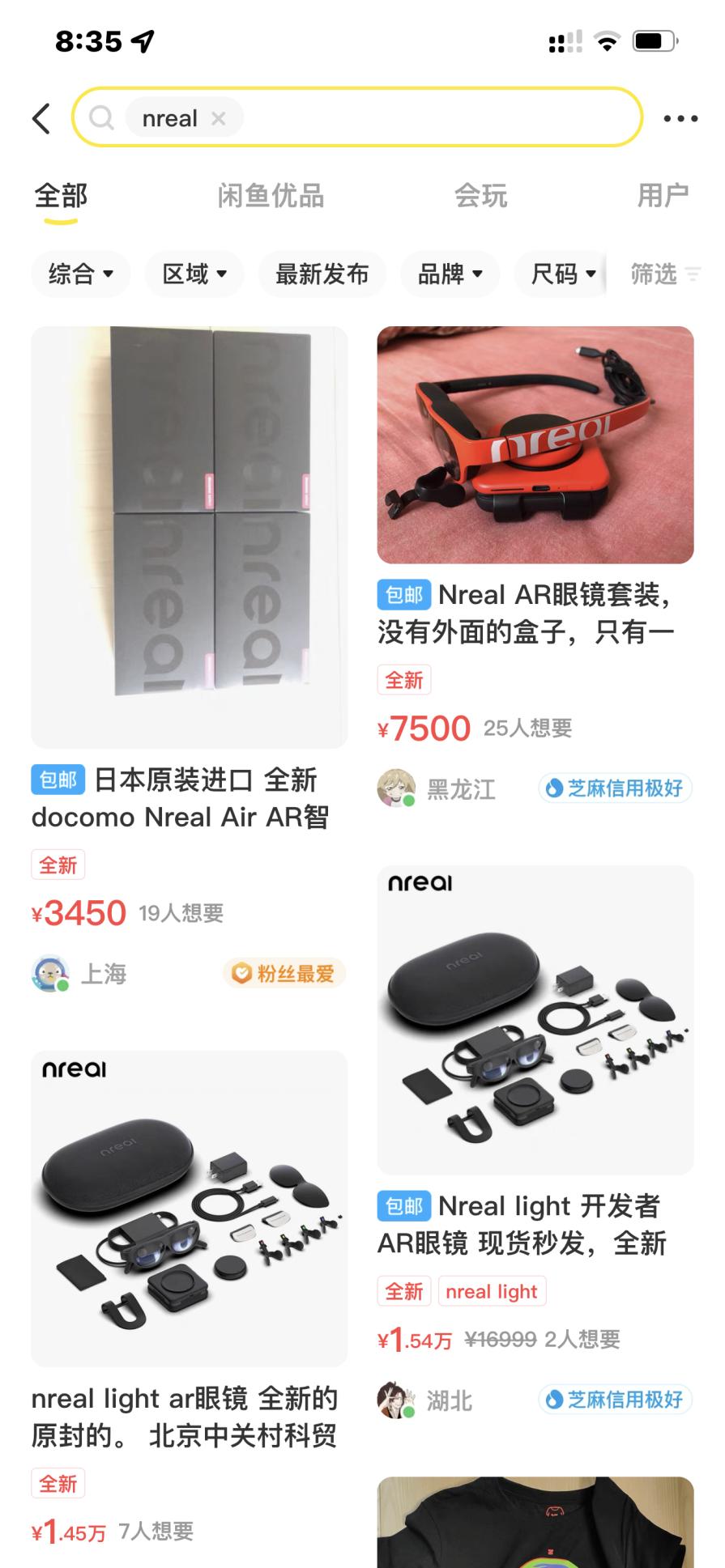
Task: Expand the 品牌 brand dropdown
Action: (x=450, y=274)
